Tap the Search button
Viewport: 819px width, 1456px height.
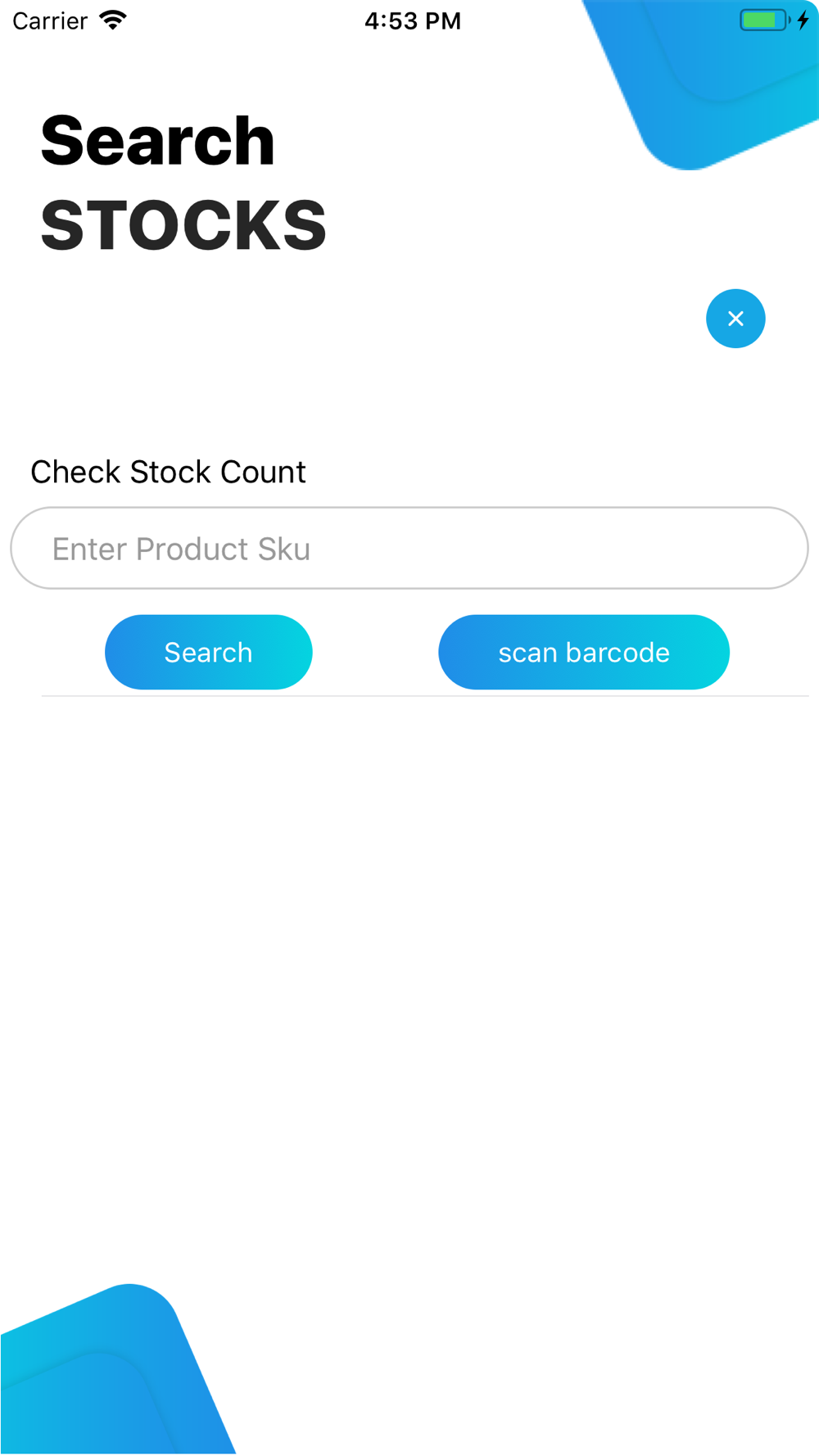[208, 652]
